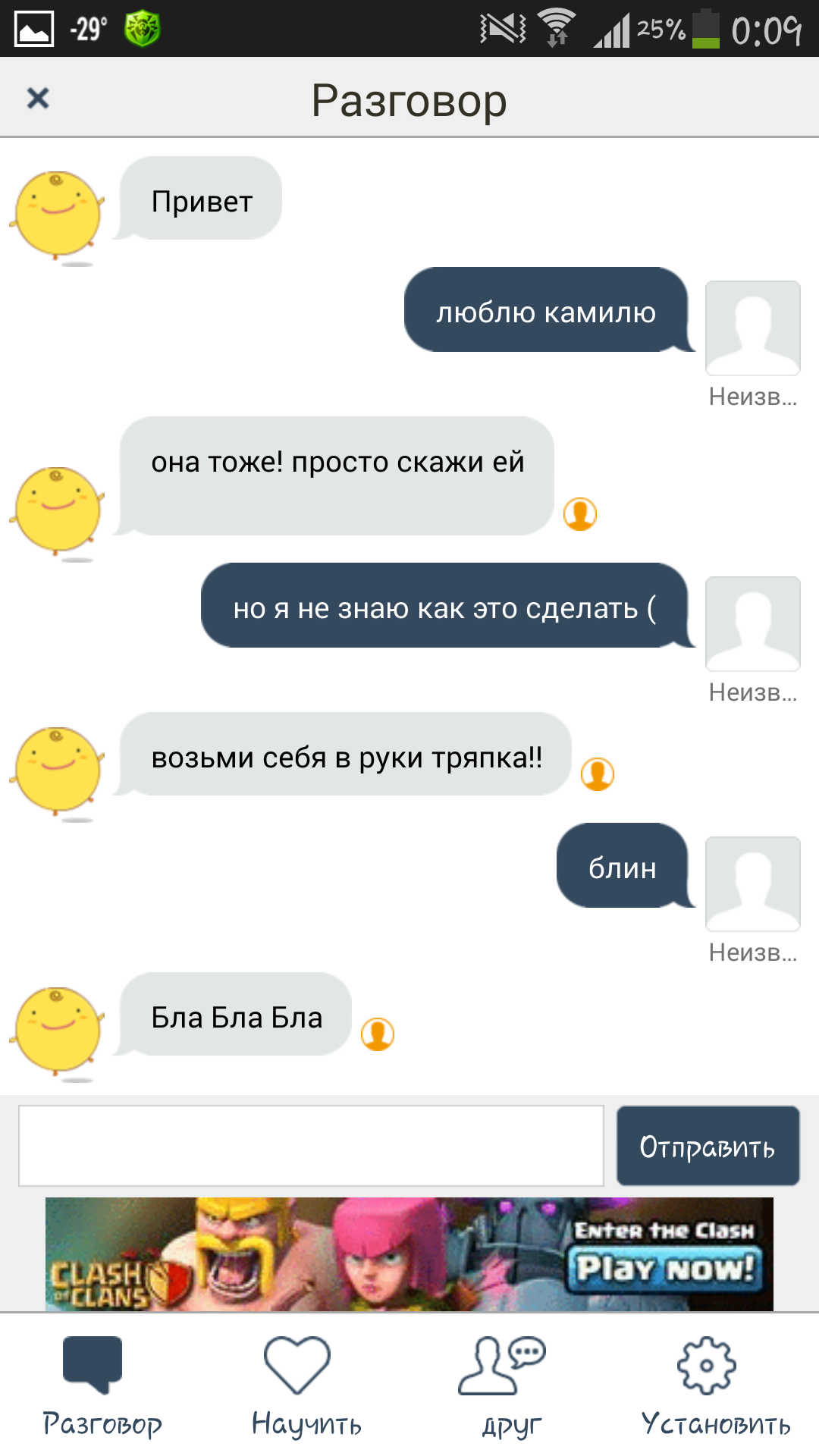
Task: Tap orange user icon beside 'возьми себя в руки тряпка!!'
Action: tap(598, 774)
